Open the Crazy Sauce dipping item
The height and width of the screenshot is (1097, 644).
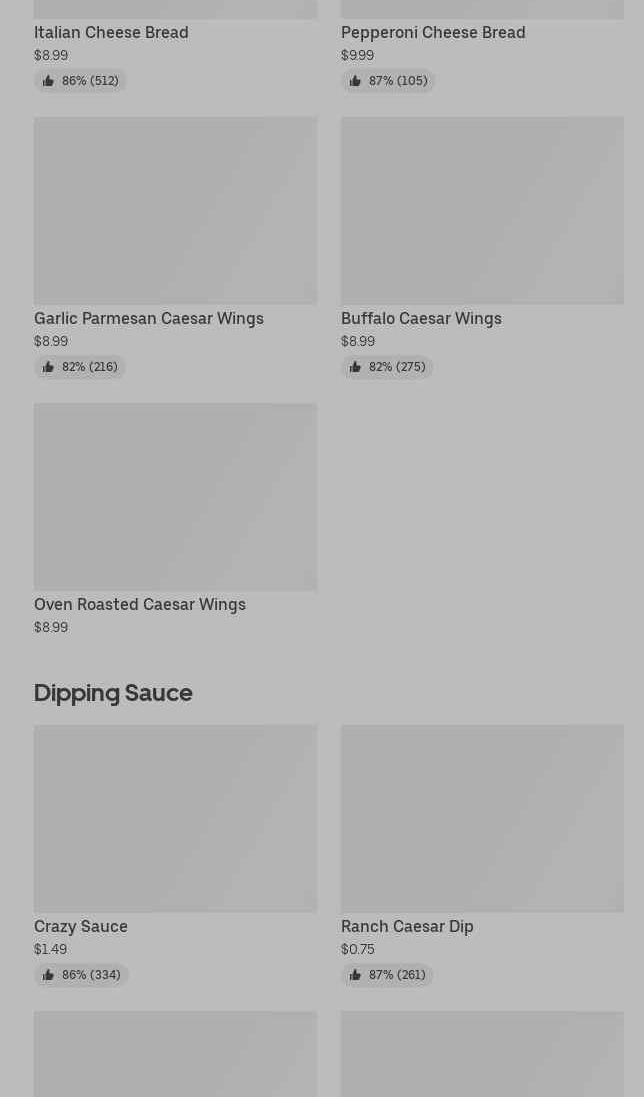point(175,820)
